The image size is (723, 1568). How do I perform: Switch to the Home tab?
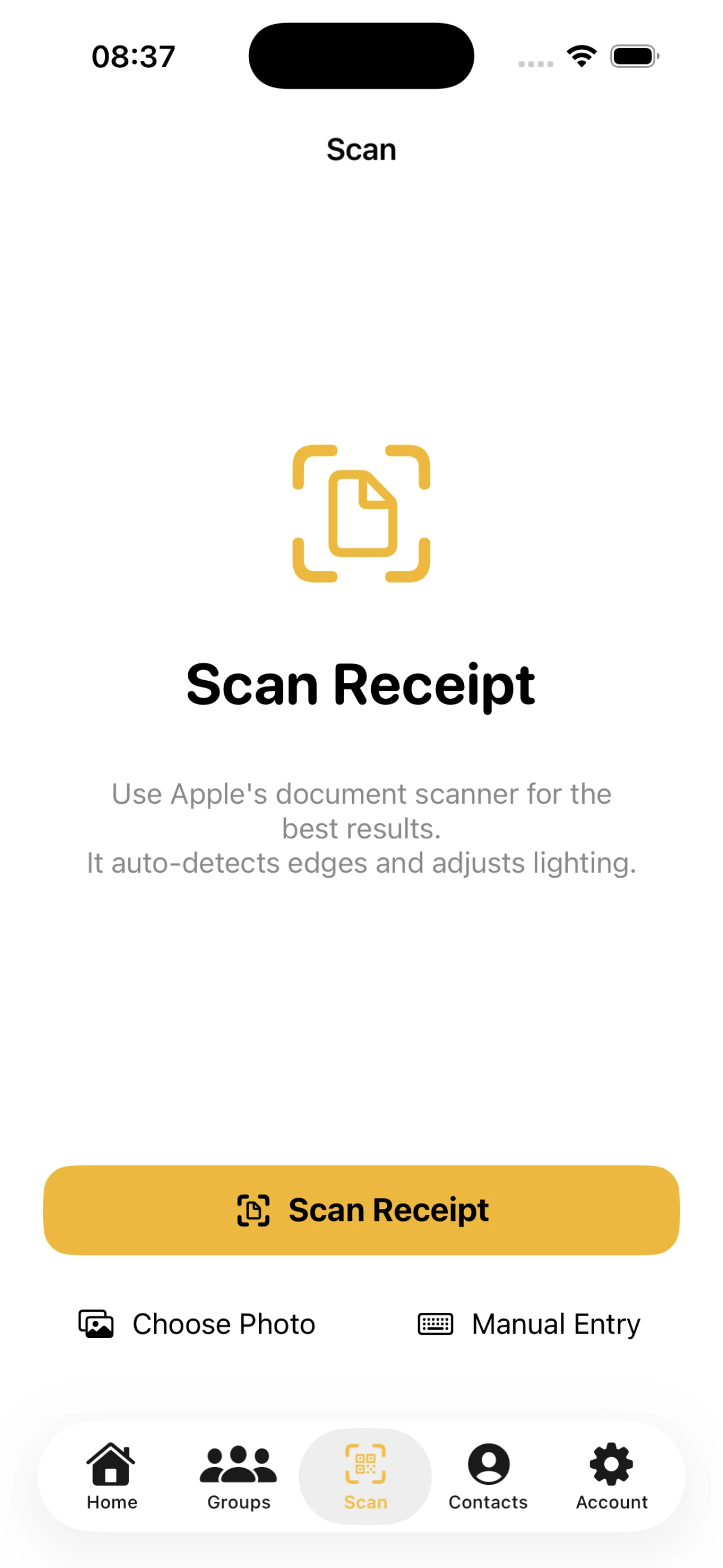112,1479
